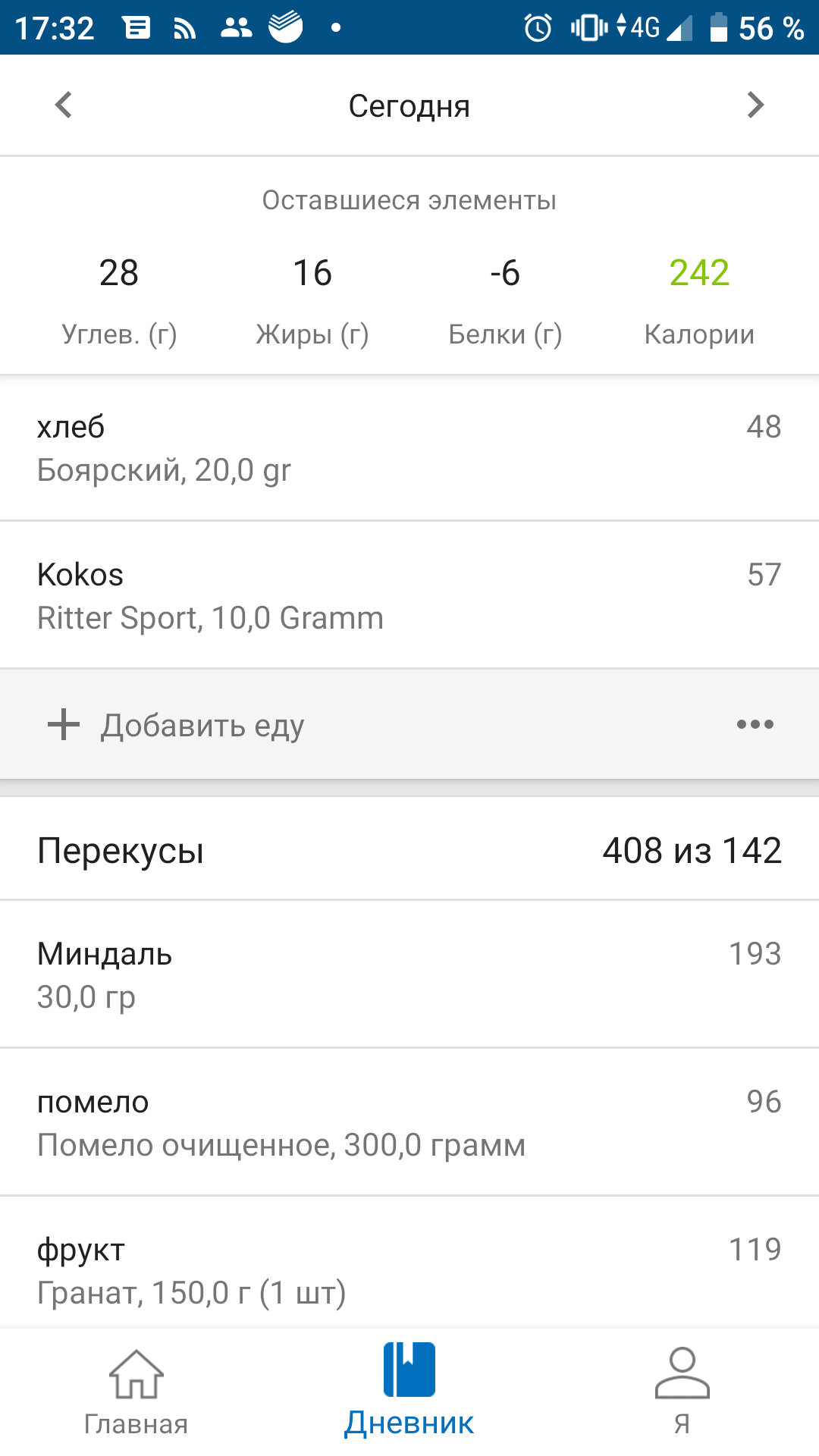Screen dimensions: 819x1456
Task: Open the помело entry
Action: point(409,1123)
